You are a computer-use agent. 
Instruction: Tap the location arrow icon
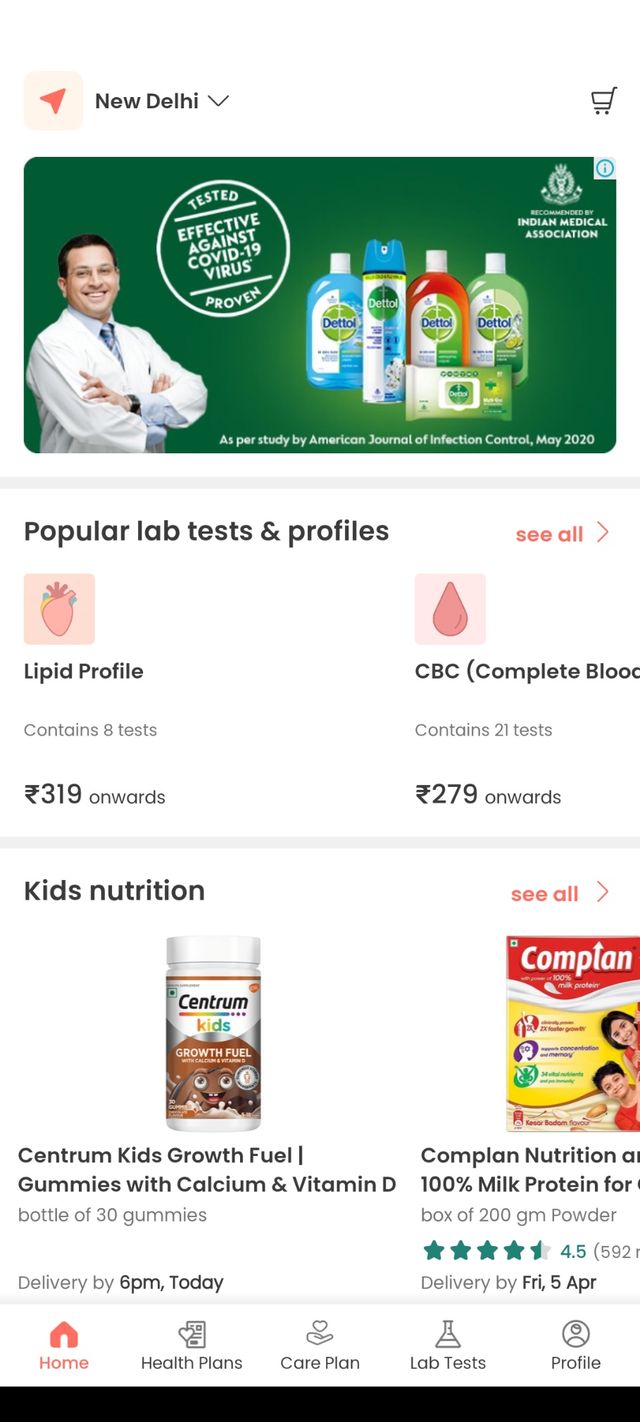point(53,101)
